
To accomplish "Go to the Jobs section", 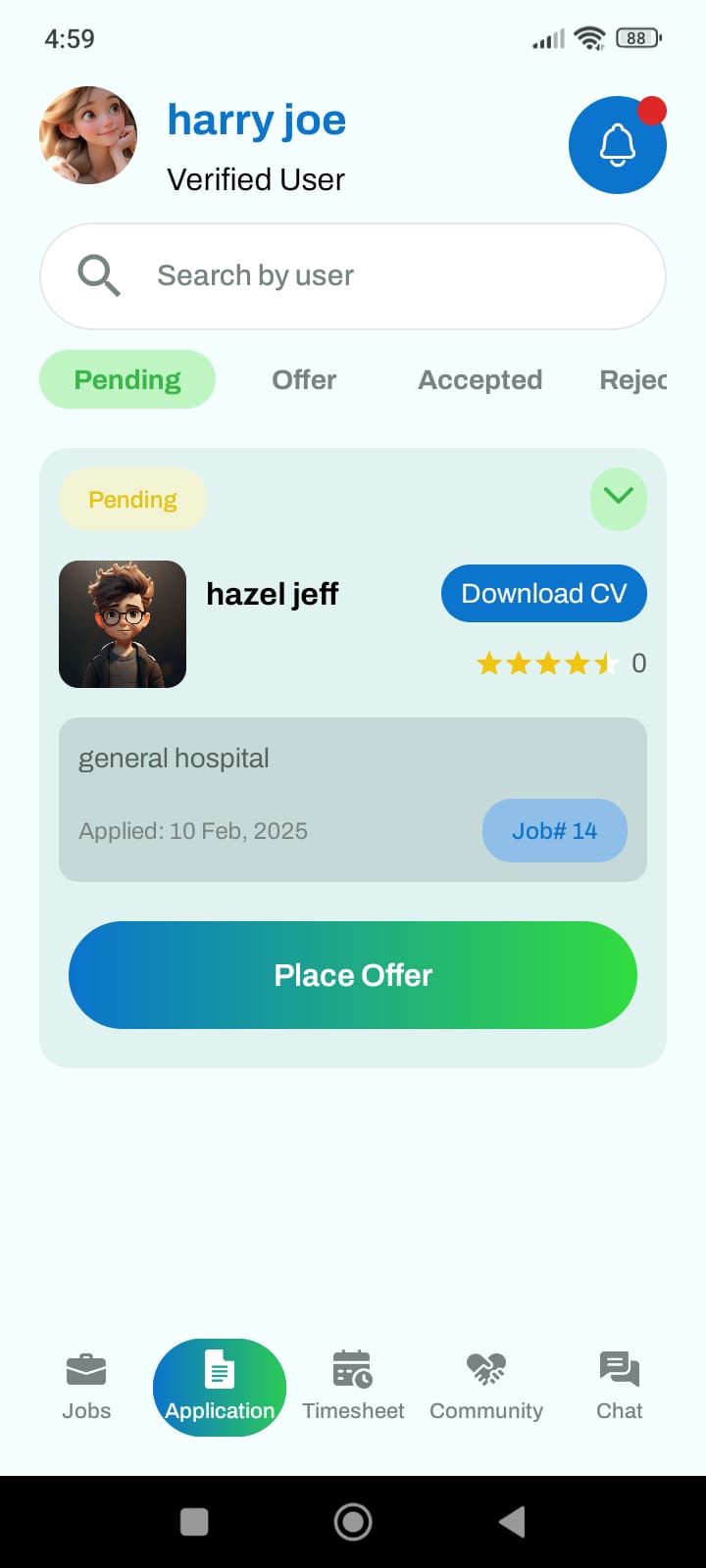I will tap(86, 1387).
